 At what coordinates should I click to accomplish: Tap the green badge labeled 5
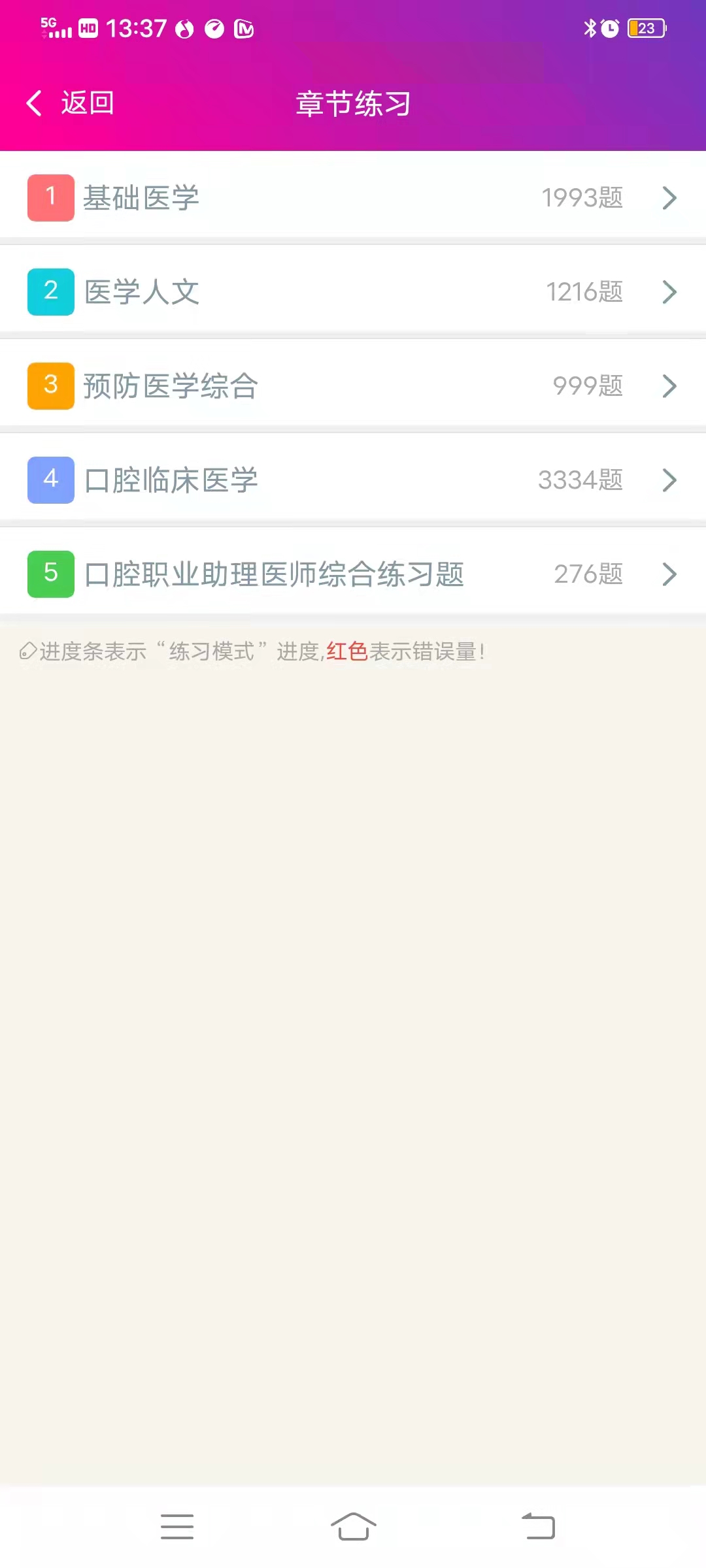click(x=50, y=572)
